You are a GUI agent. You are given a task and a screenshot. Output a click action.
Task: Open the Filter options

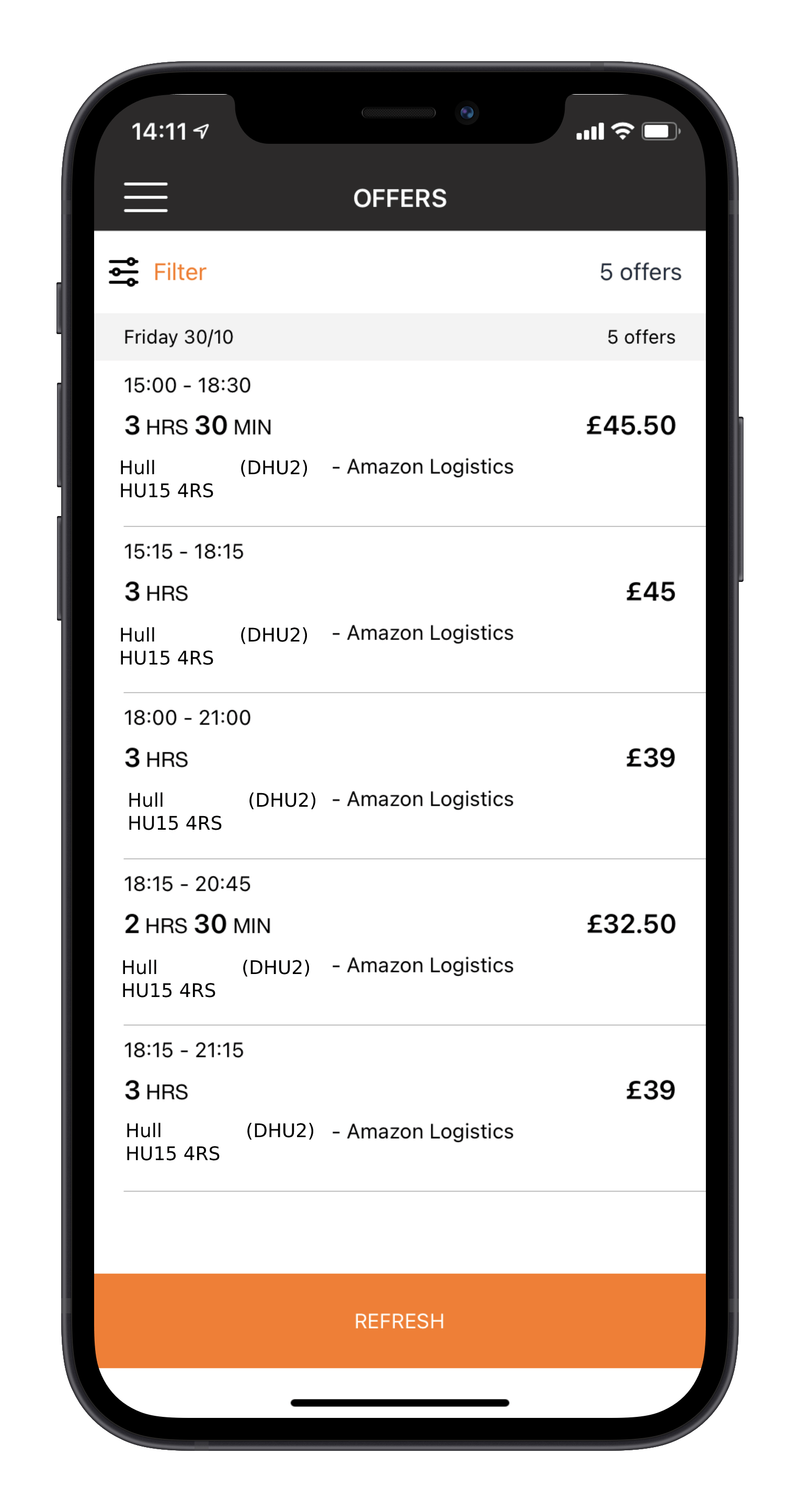coord(158,272)
